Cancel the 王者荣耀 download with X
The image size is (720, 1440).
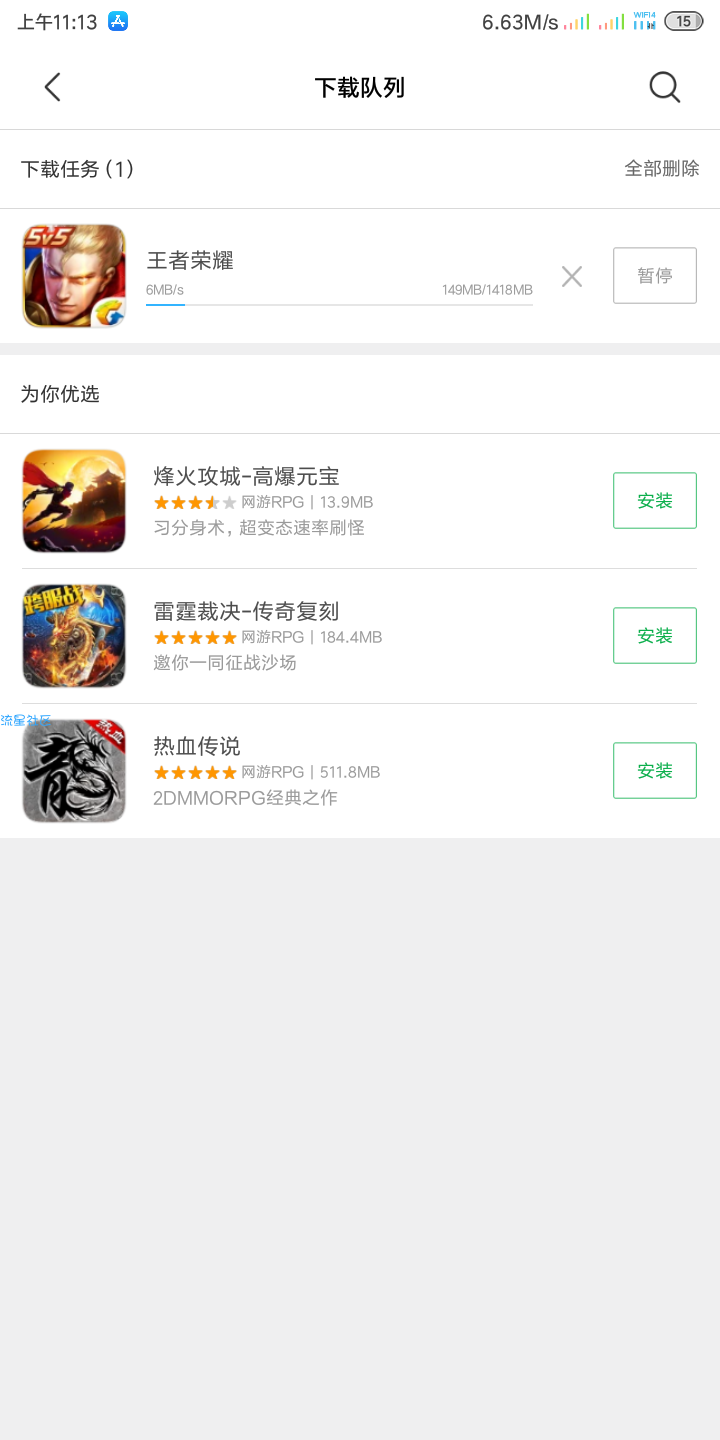[x=572, y=276]
